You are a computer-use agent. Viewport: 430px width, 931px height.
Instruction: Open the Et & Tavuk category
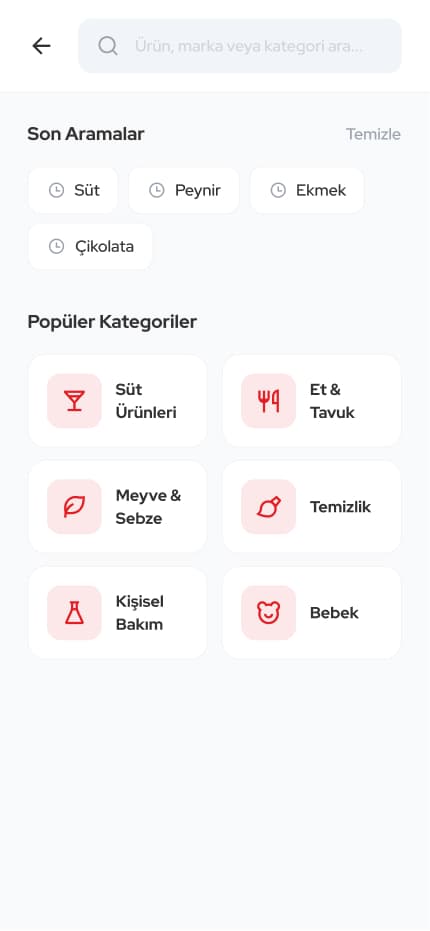click(x=312, y=401)
